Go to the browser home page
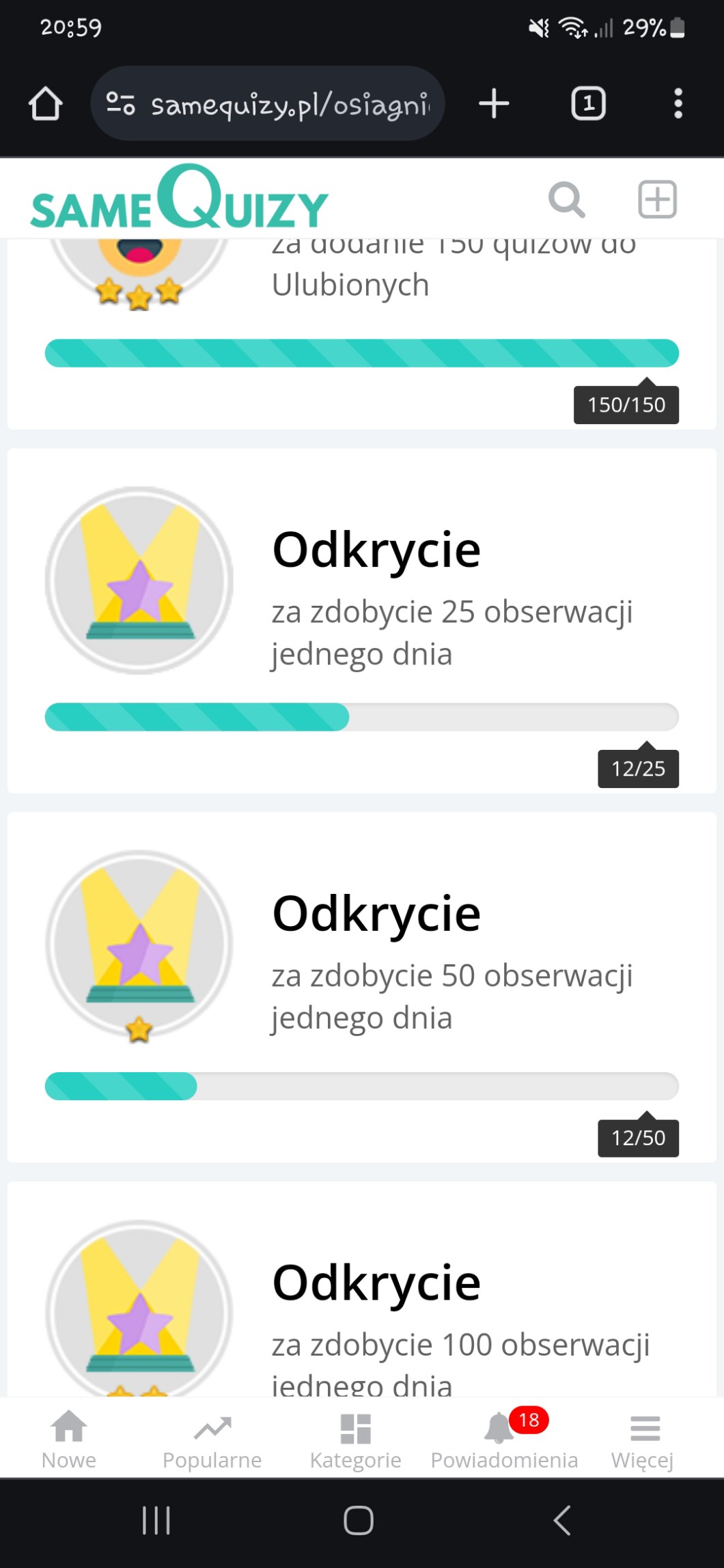724x1568 pixels. click(46, 104)
